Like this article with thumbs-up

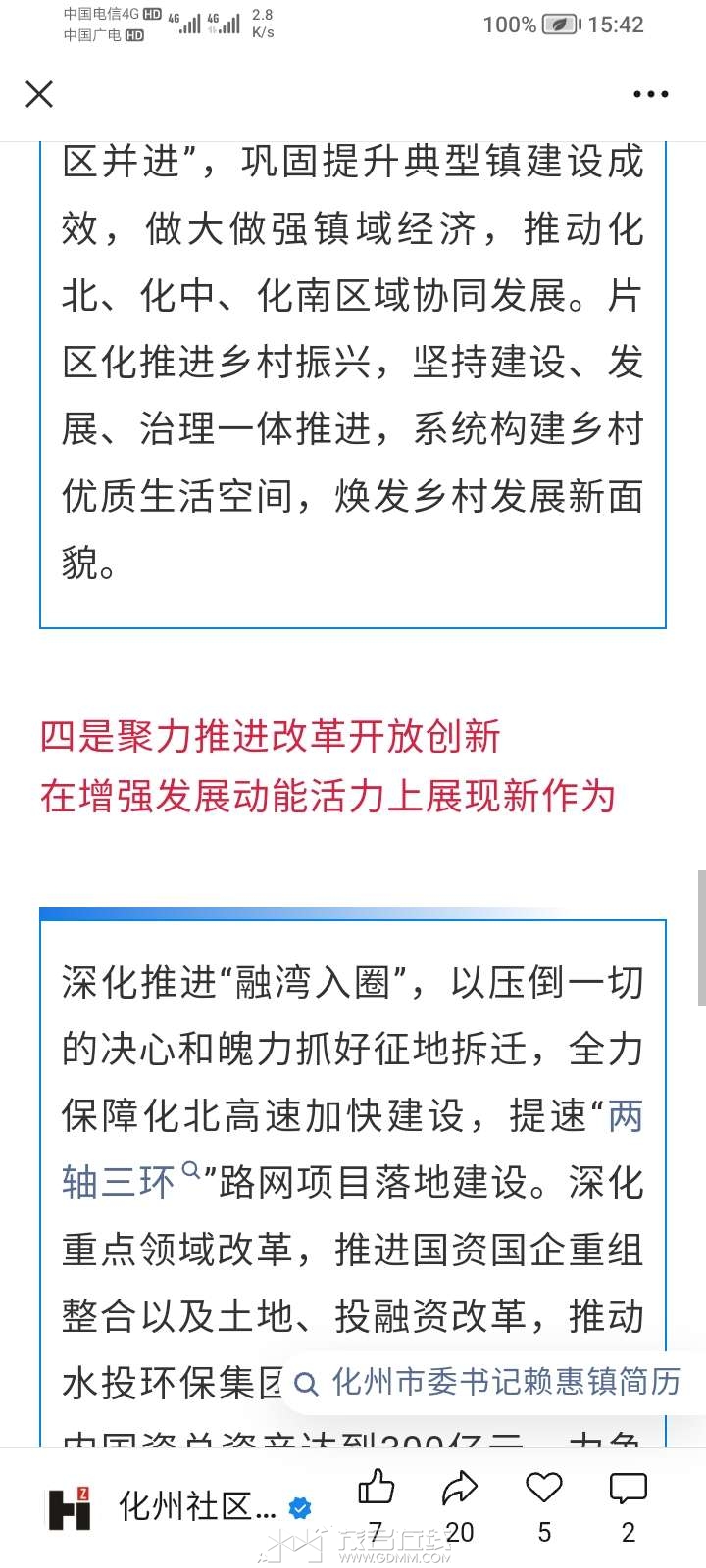tap(376, 1490)
